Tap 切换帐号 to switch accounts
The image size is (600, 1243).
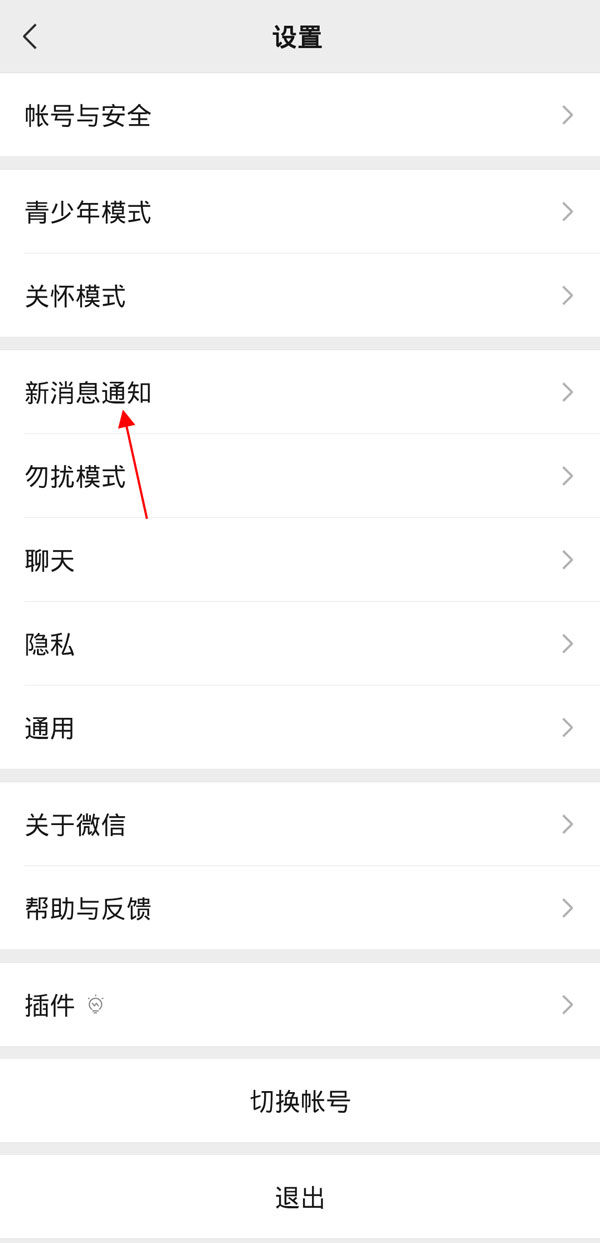(x=300, y=1102)
